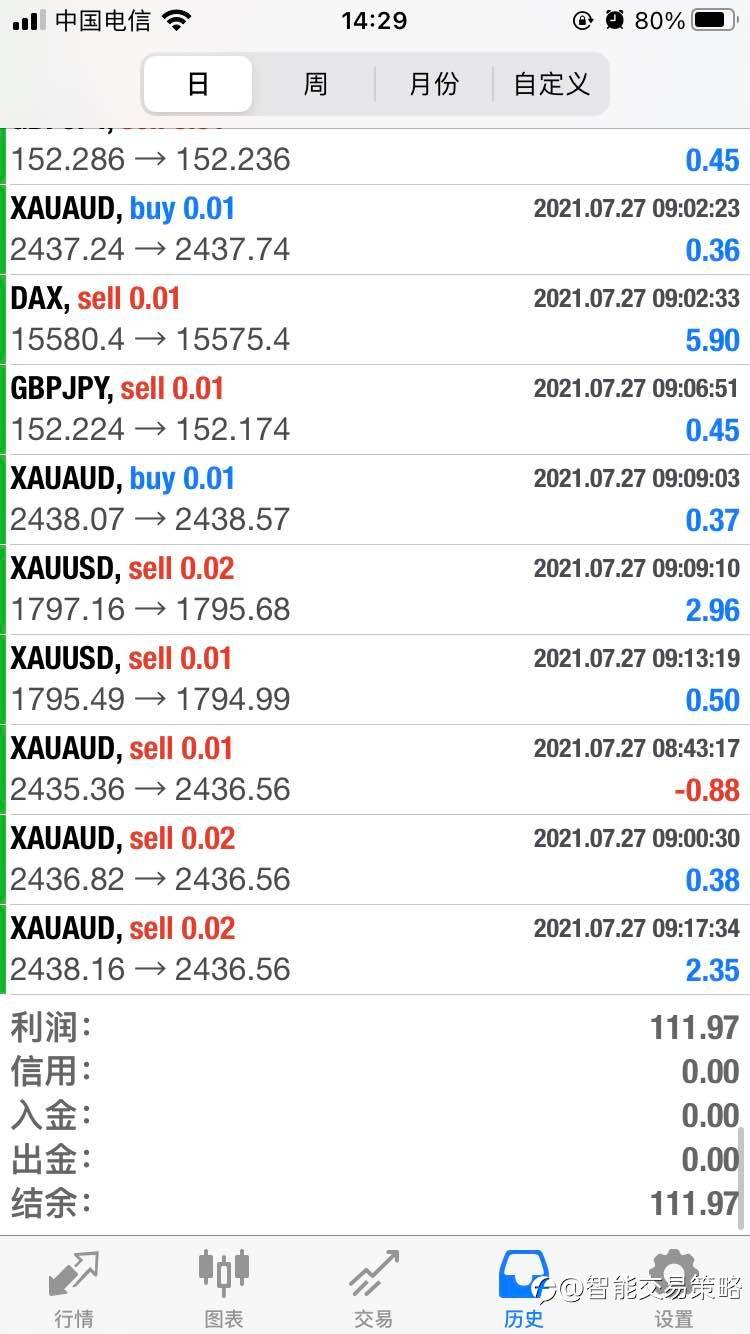Viewport: 750px width, 1334px height.
Task: Show history for 月份 (month)
Action: click(433, 84)
